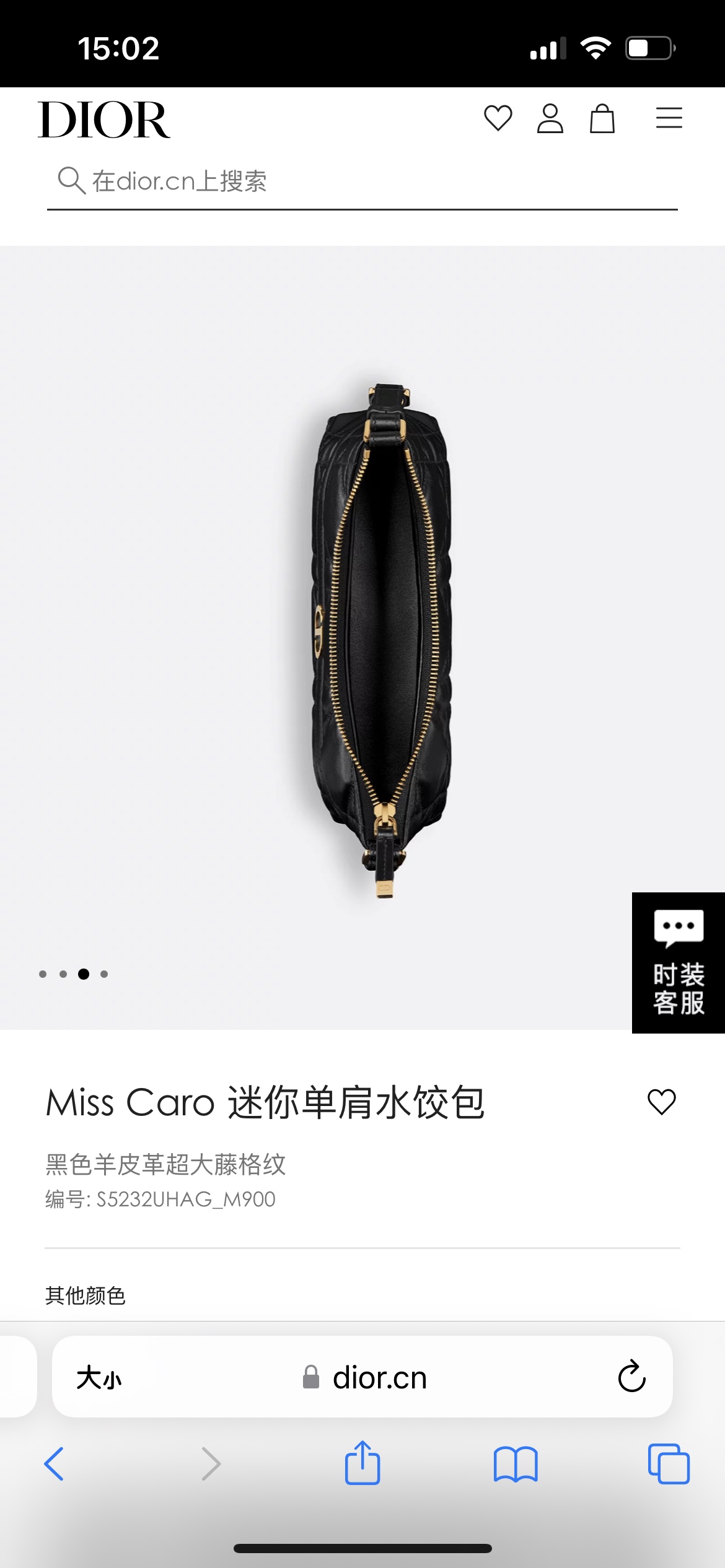This screenshot has width=725, height=1568.
Task: Open the 大小 page settings in Safari
Action: (x=99, y=1378)
